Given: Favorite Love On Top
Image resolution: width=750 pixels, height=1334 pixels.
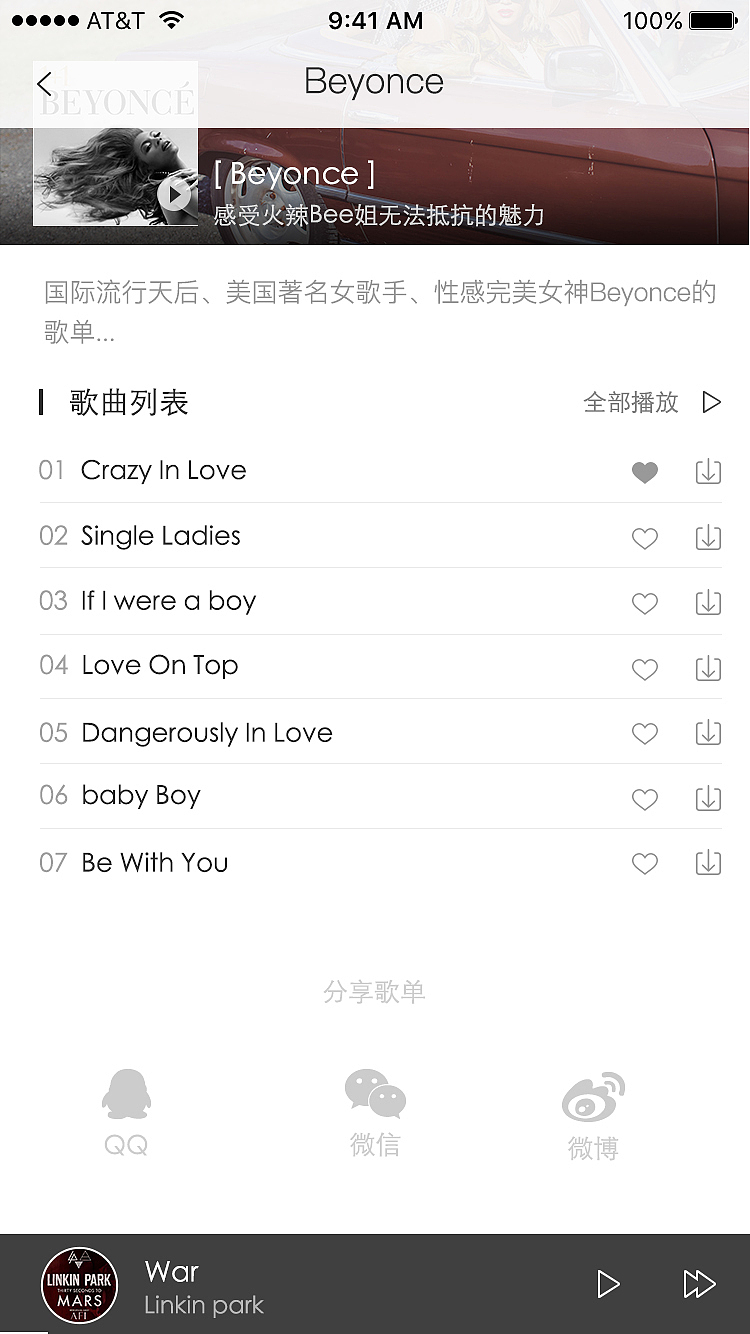Looking at the screenshot, I should pos(645,668).
